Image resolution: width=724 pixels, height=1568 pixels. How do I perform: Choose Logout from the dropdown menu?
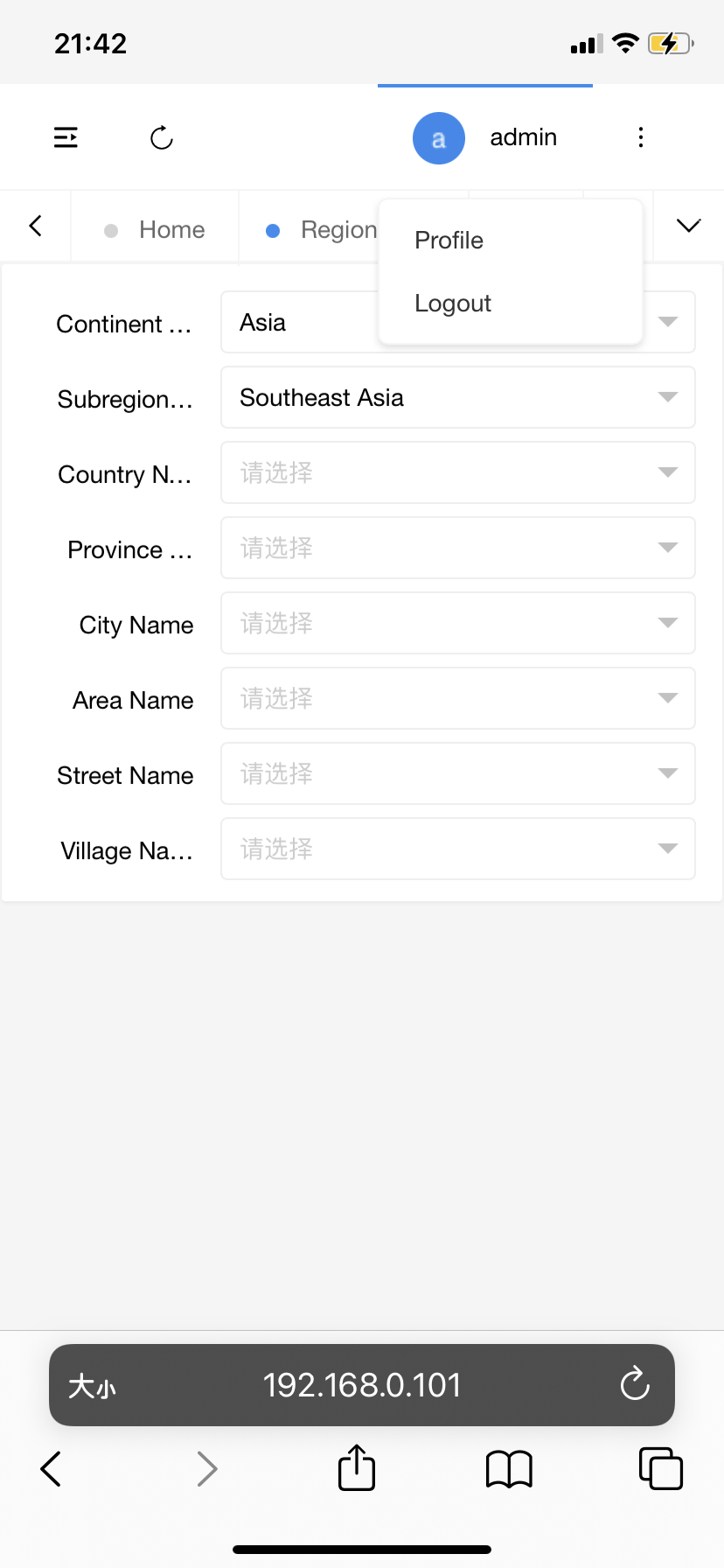(x=453, y=304)
